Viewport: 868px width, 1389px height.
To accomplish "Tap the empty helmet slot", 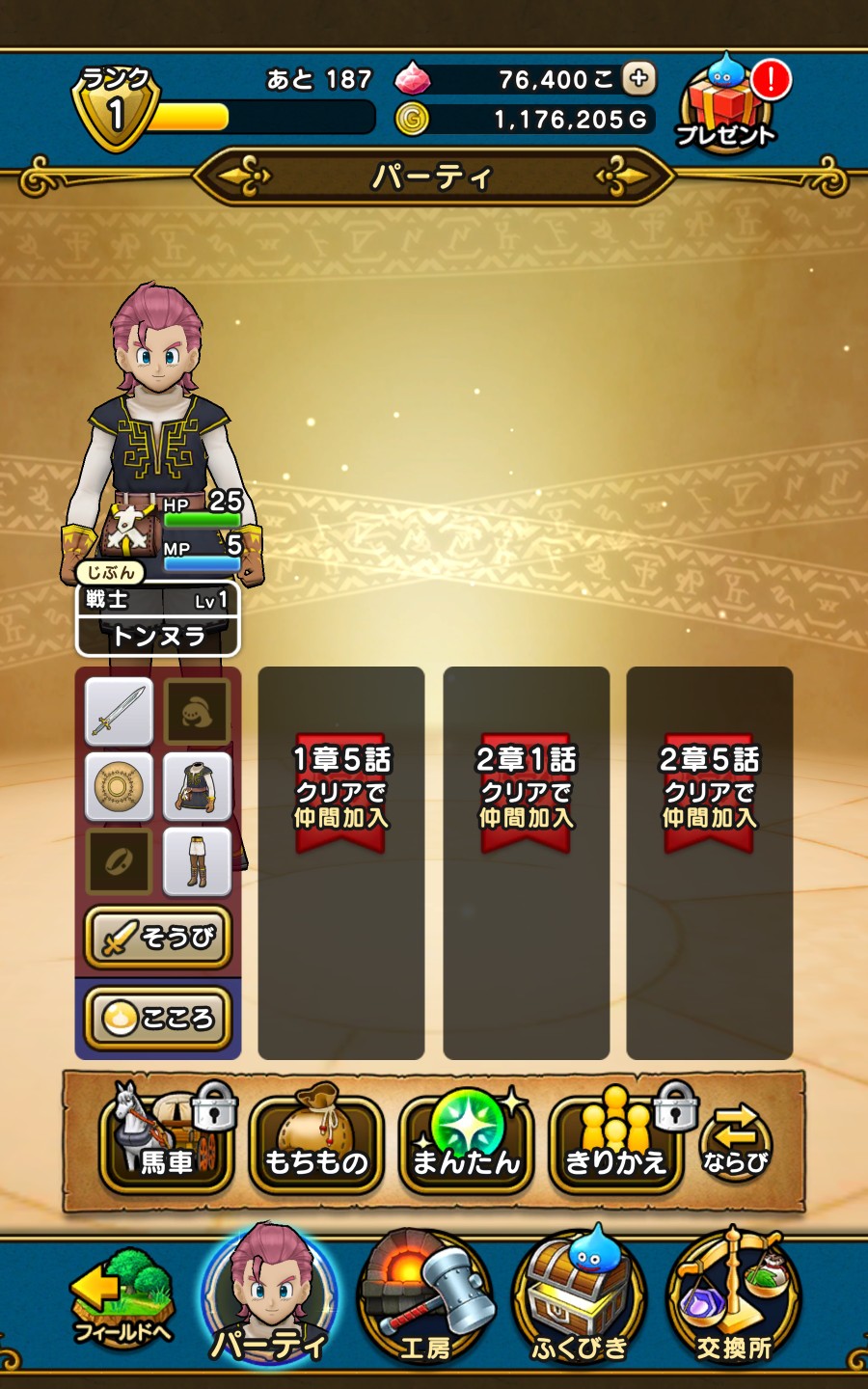I will pos(197,712).
